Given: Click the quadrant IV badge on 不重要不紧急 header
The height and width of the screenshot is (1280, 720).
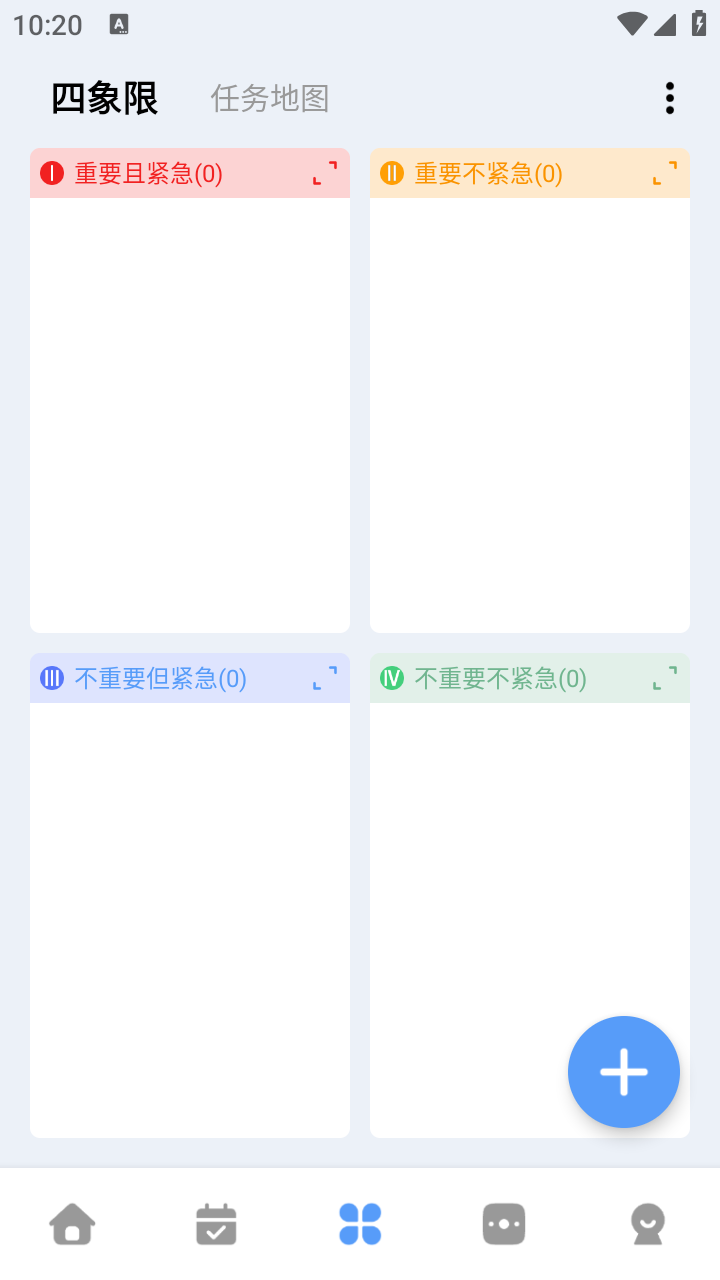Looking at the screenshot, I should (x=391, y=678).
